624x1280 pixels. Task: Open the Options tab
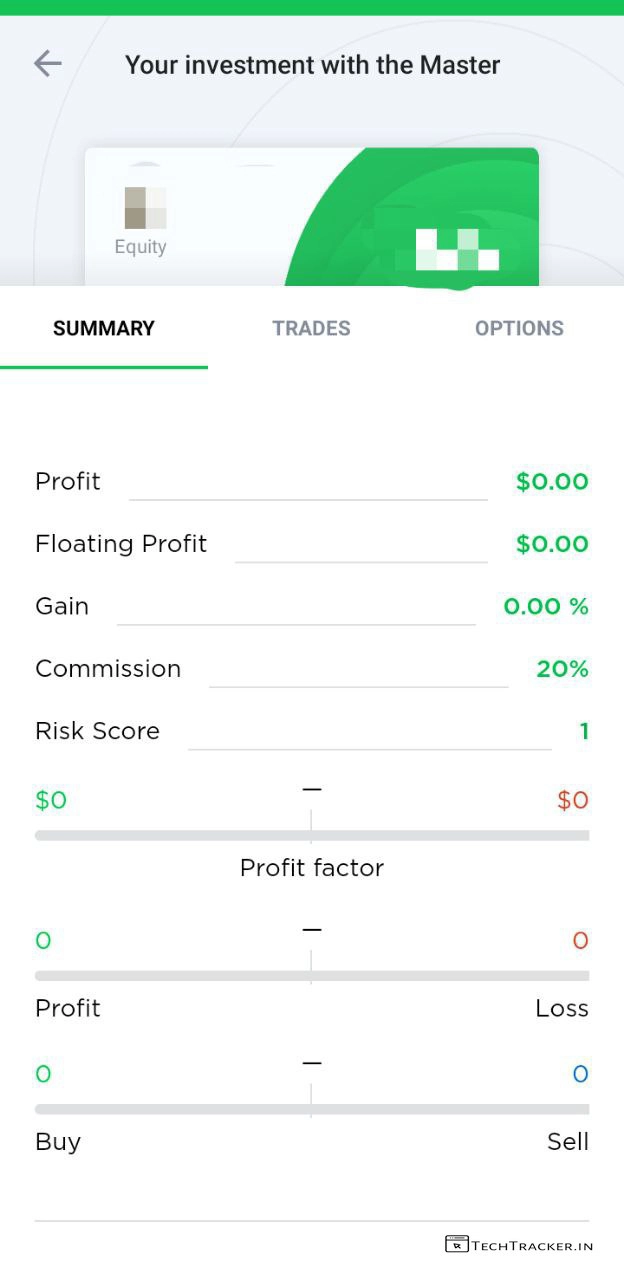519,328
